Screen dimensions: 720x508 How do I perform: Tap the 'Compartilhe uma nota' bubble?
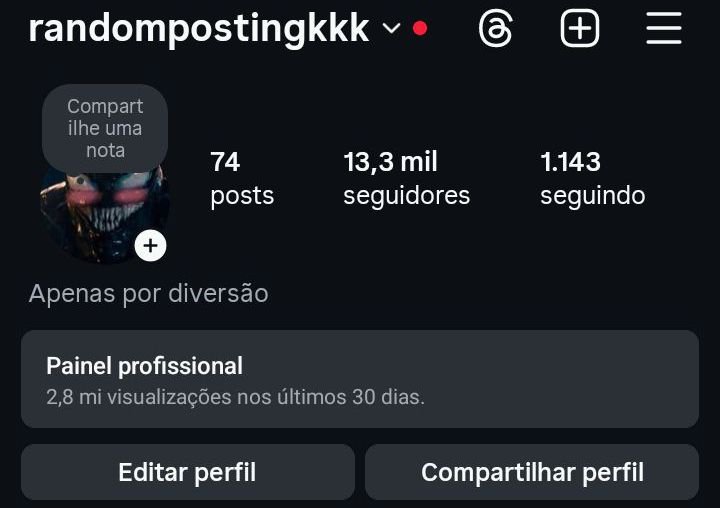105,128
